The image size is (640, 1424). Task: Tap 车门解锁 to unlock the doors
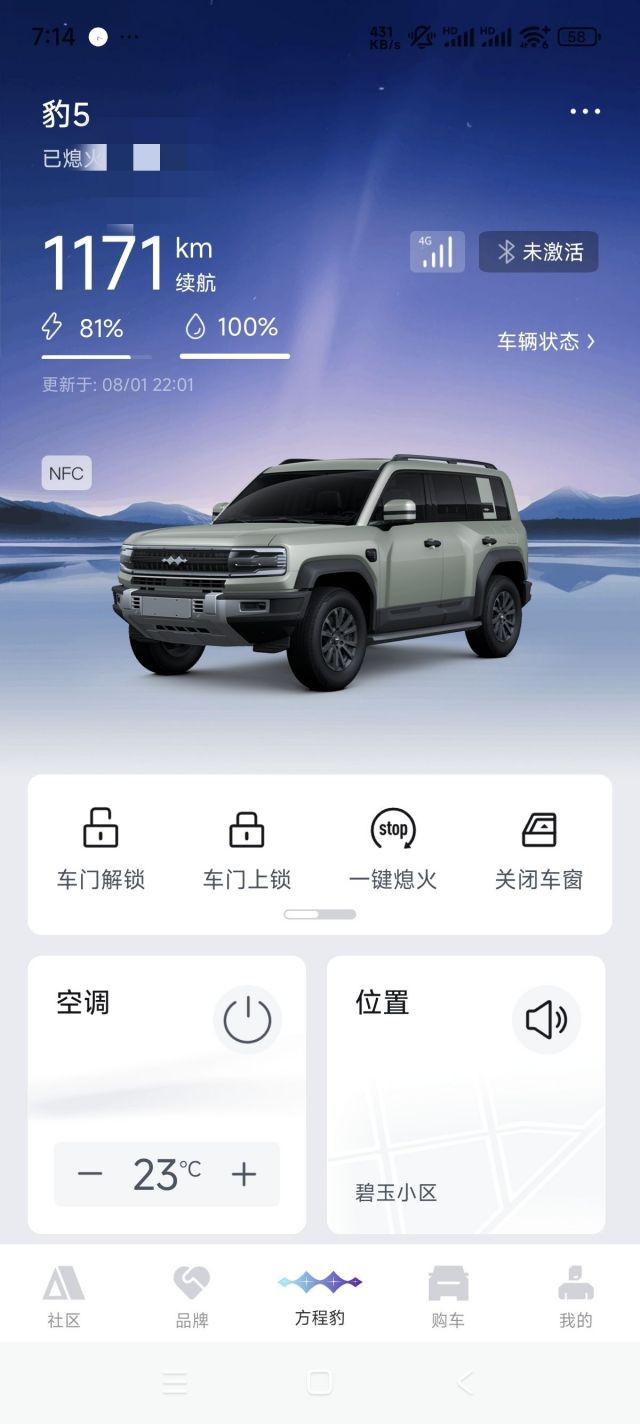tap(101, 849)
